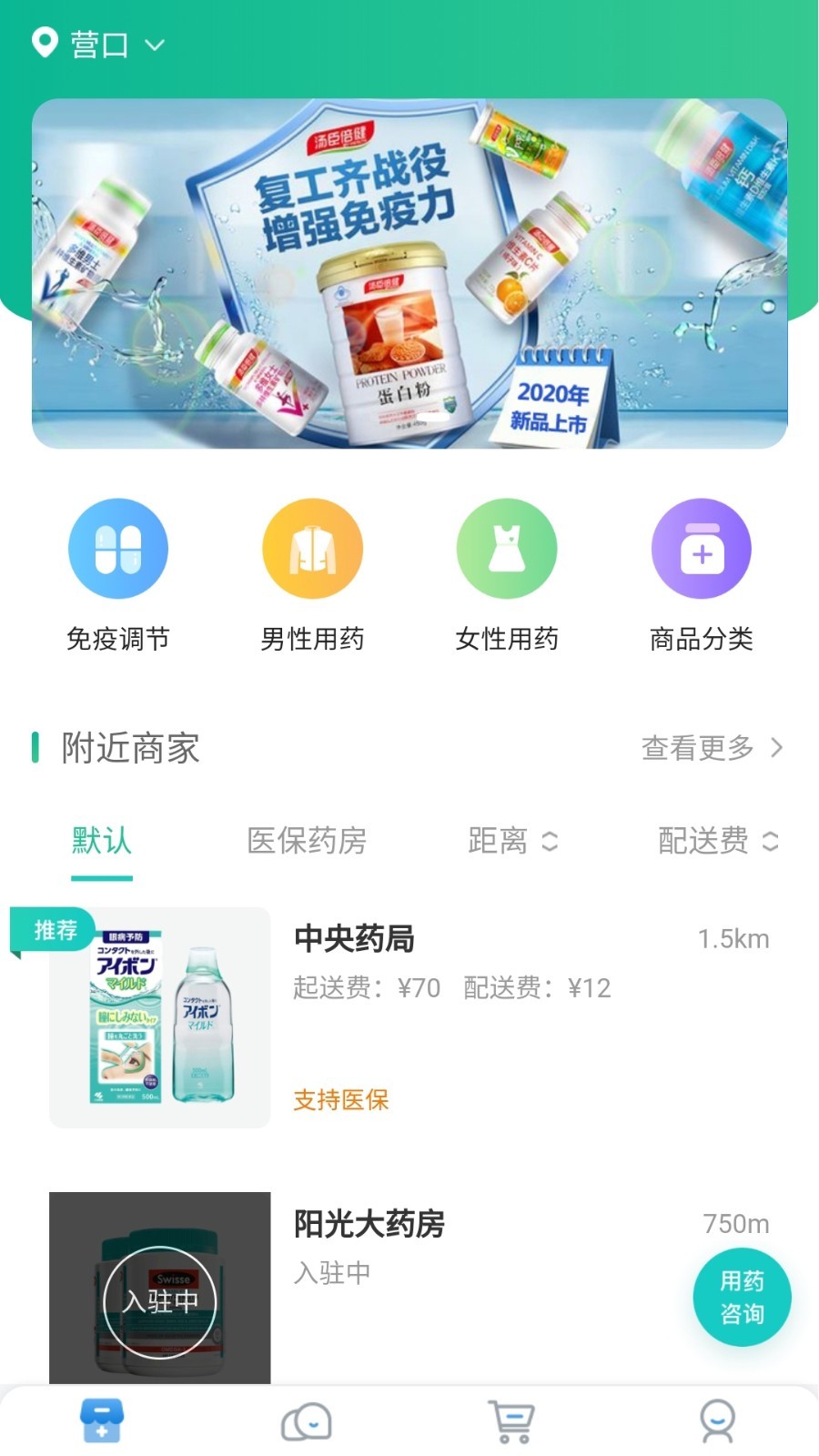Browse the 女性用药 category
Viewport: 819px width, 1456px height.
[507, 575]
